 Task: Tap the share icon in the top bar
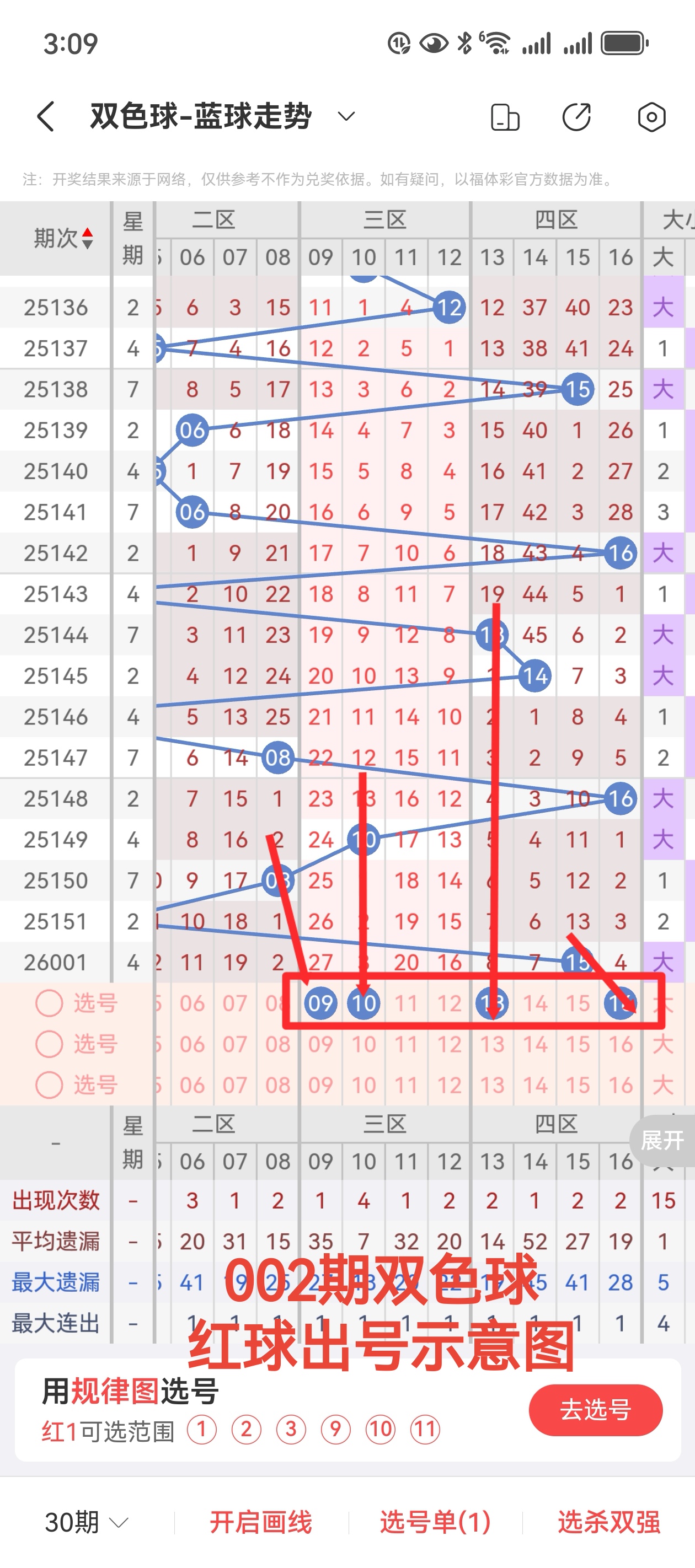click(579, 117)
